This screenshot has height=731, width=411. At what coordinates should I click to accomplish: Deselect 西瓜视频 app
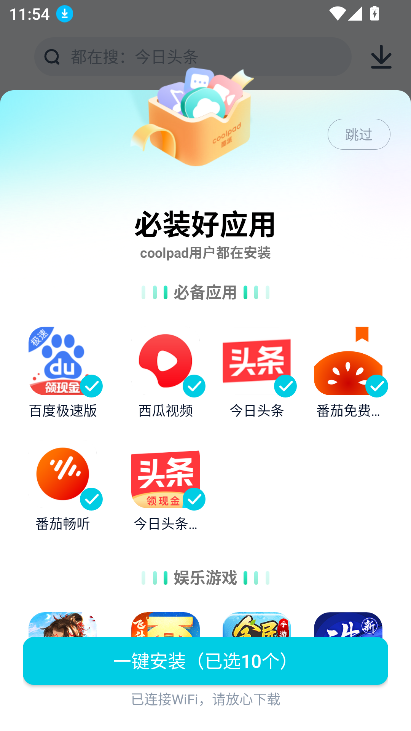point(194,386)
